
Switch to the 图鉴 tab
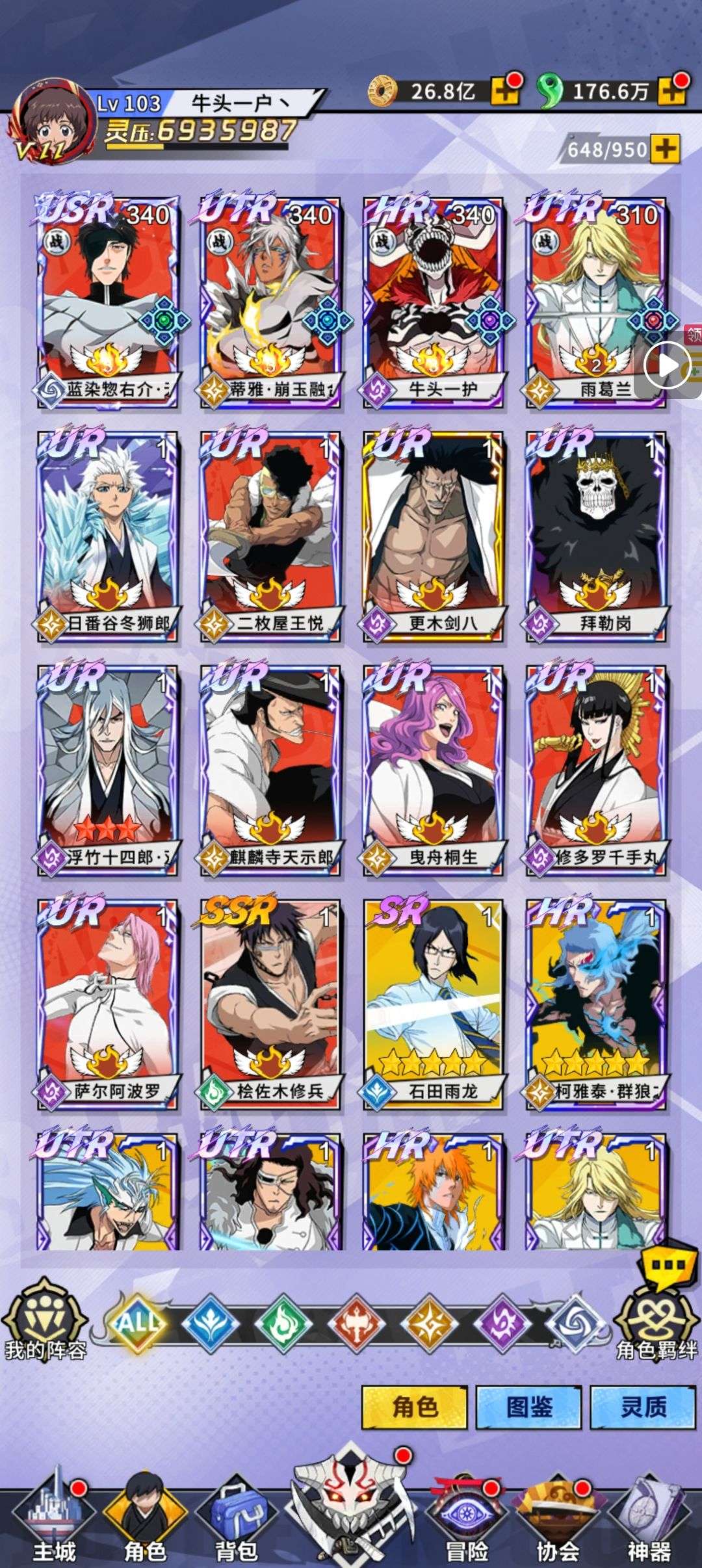pyautogui.click(x=528, y=1407)
